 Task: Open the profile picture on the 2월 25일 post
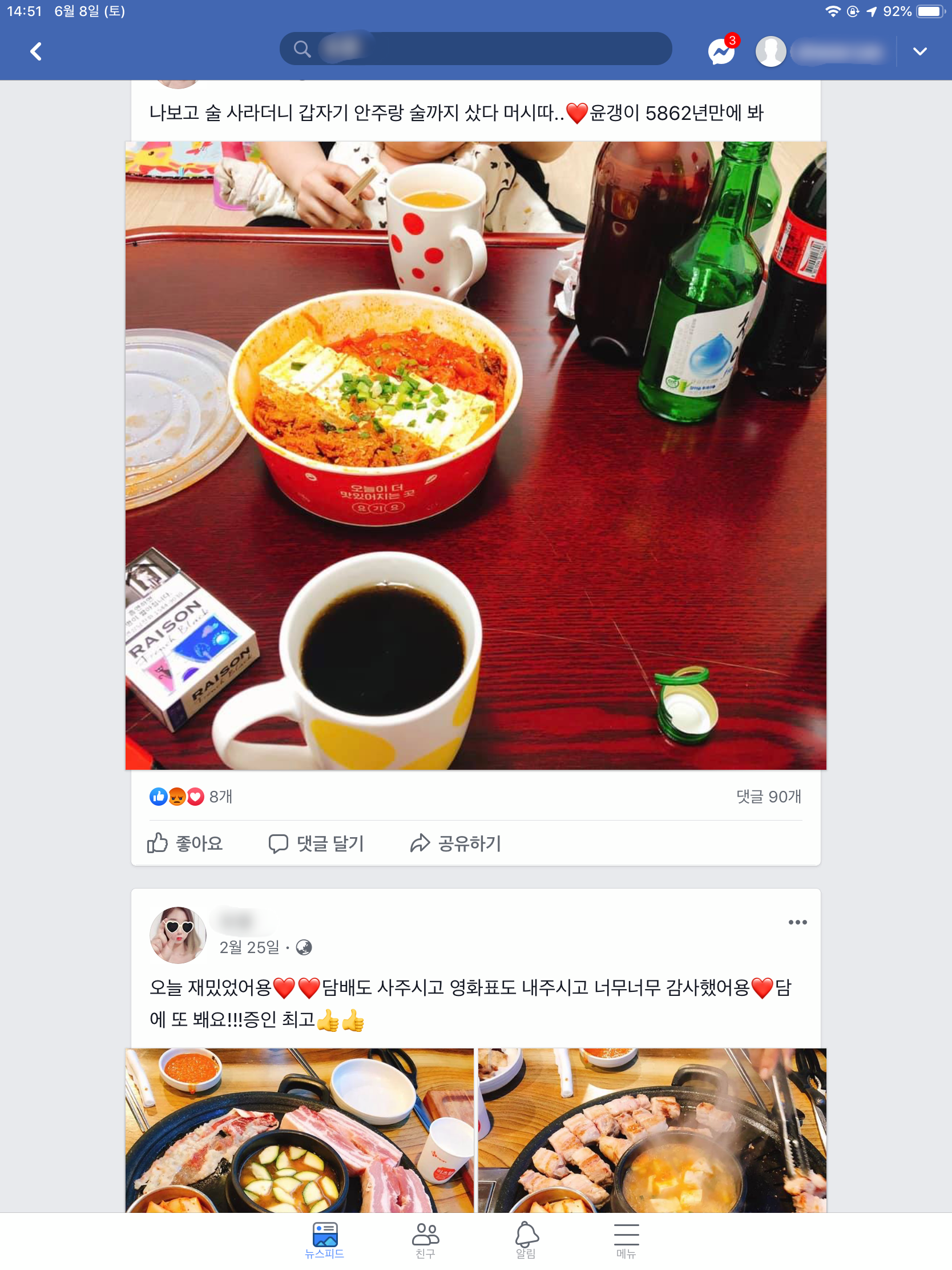178,934
